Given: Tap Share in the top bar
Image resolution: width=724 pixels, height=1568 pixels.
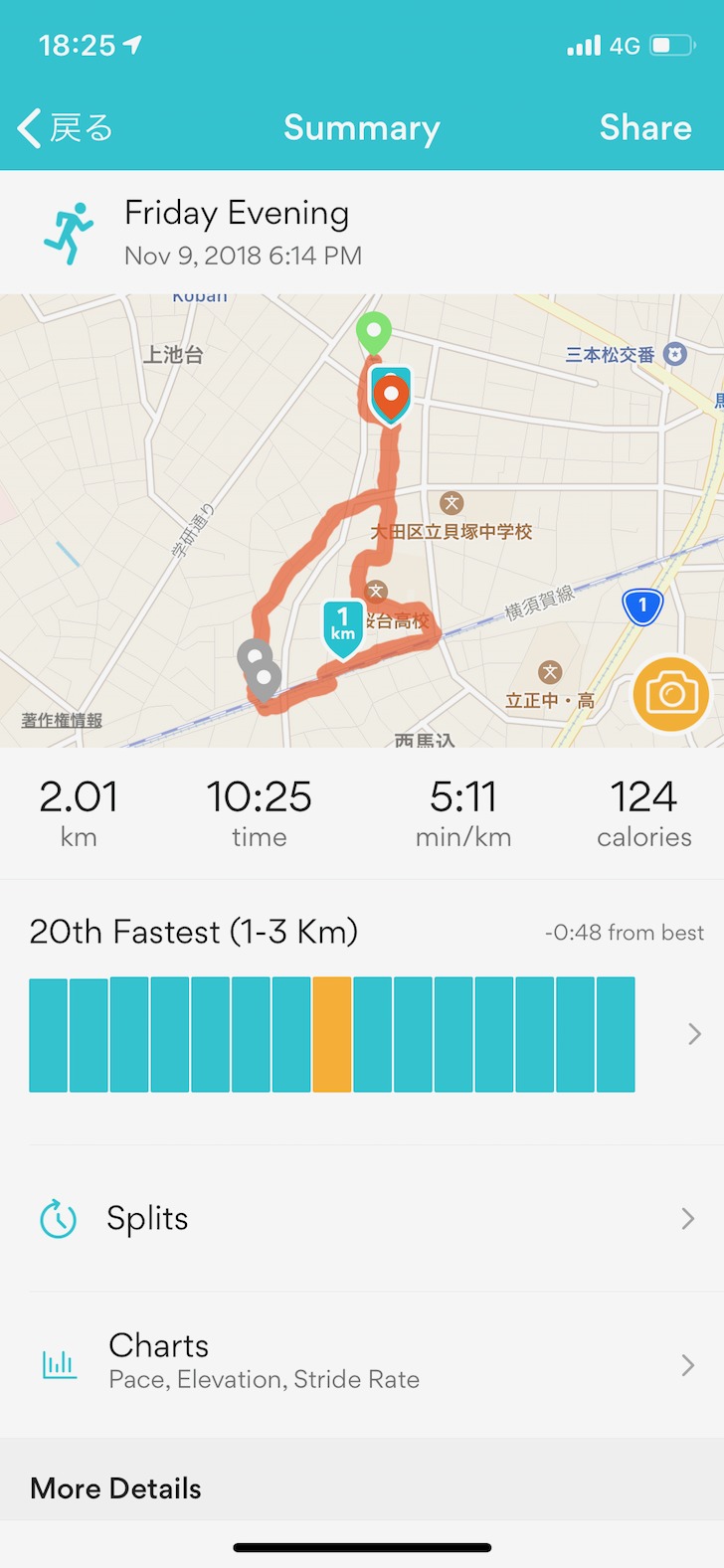Looking at the screenshot, I should tap(645, 128).
